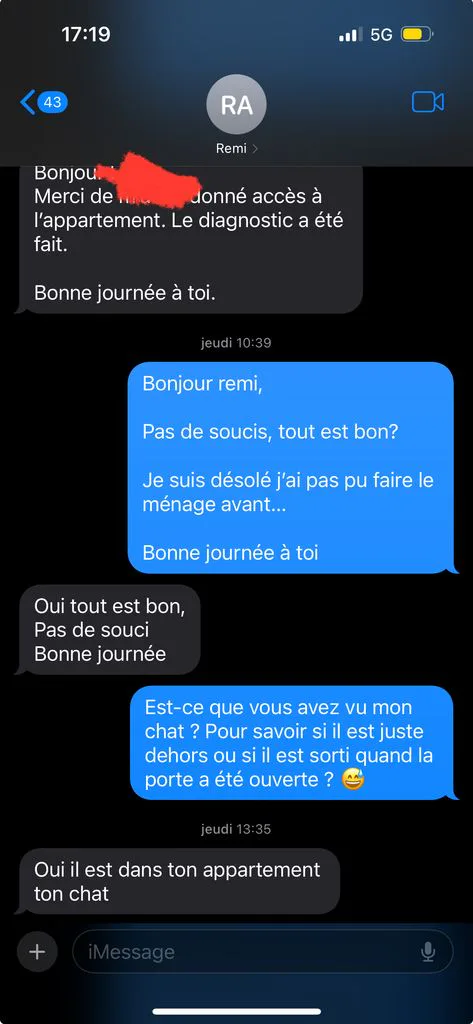This screenshot has width=473, height=1024.
Task: Tap the iMessage text field
Action: [263, 952]
